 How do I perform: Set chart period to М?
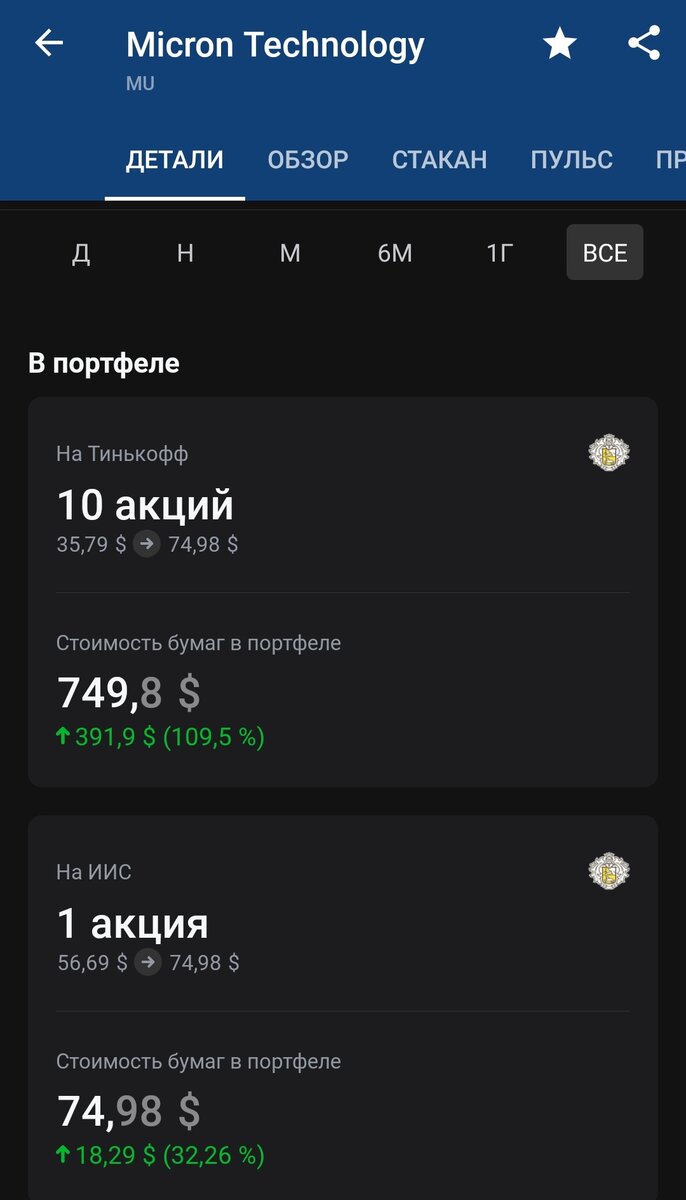290,253
